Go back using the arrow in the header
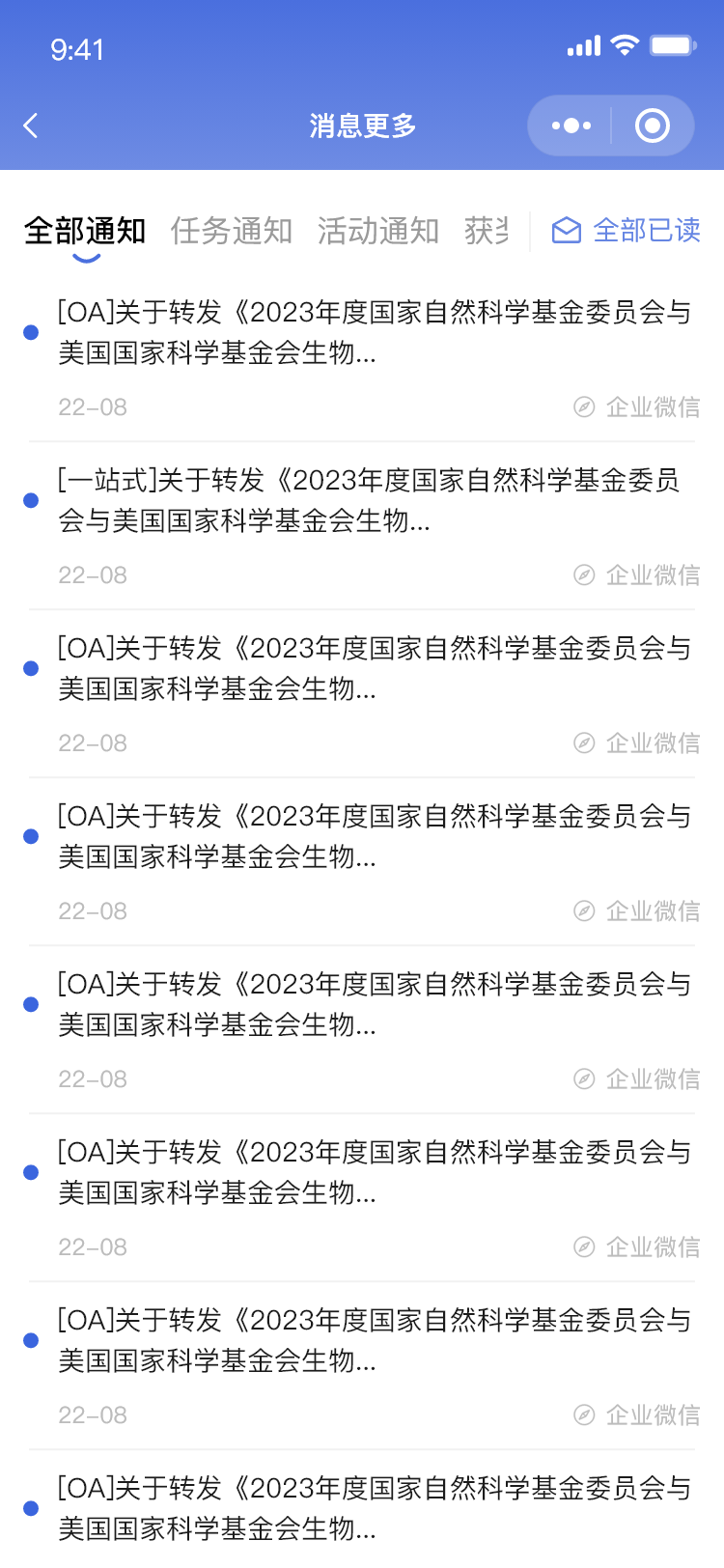This screenshot has height=1568, width=724. point(31,126)
